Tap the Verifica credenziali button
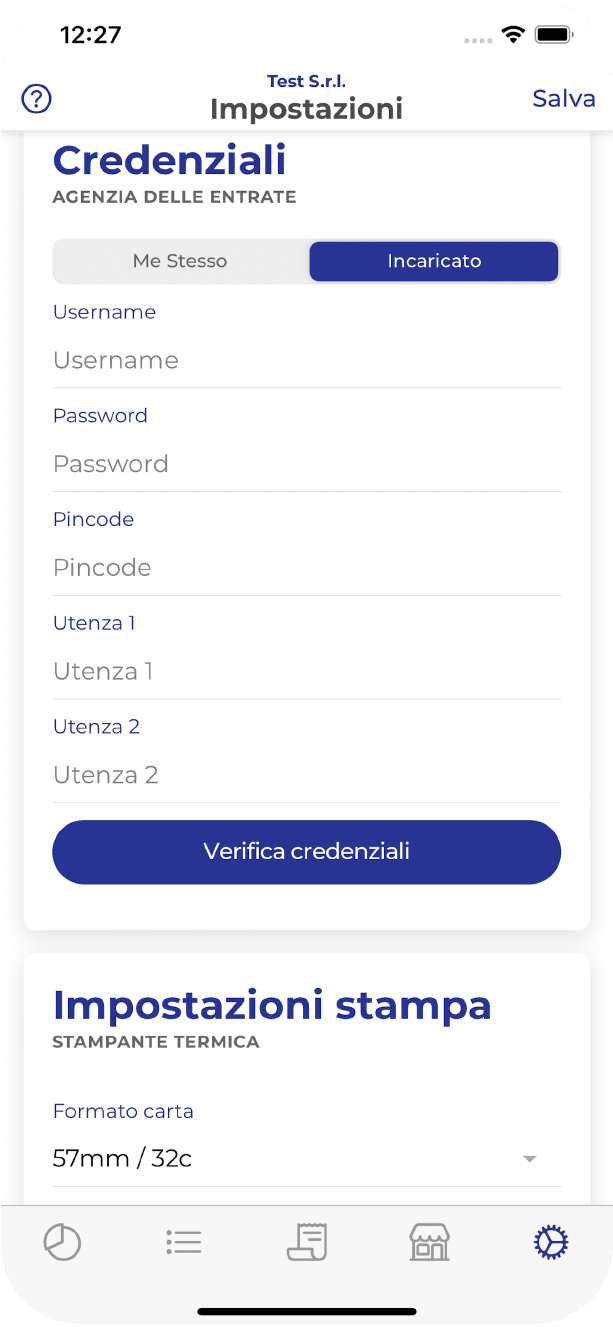 click(306, 852)
